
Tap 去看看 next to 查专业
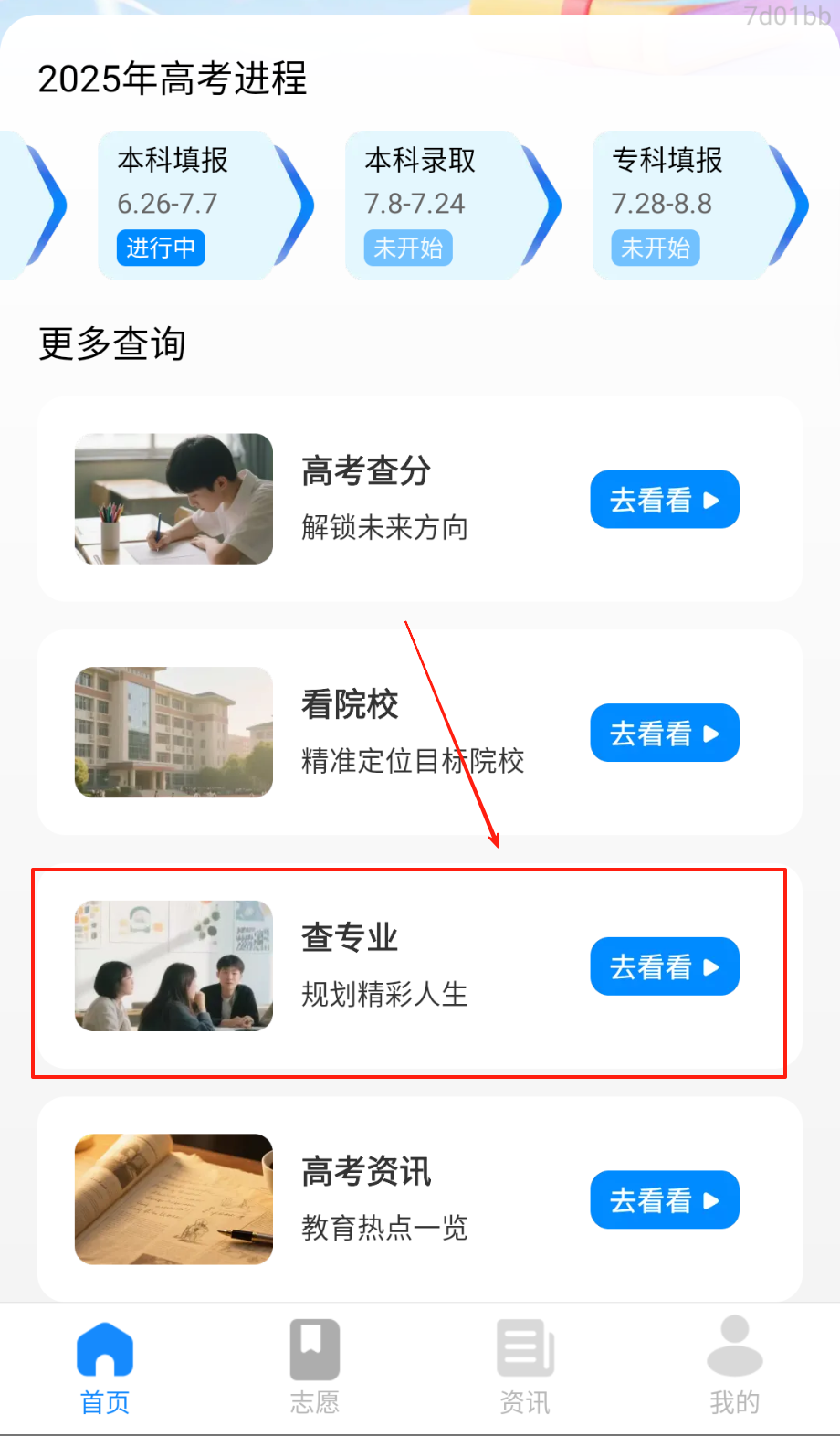(x=664, y=966)
